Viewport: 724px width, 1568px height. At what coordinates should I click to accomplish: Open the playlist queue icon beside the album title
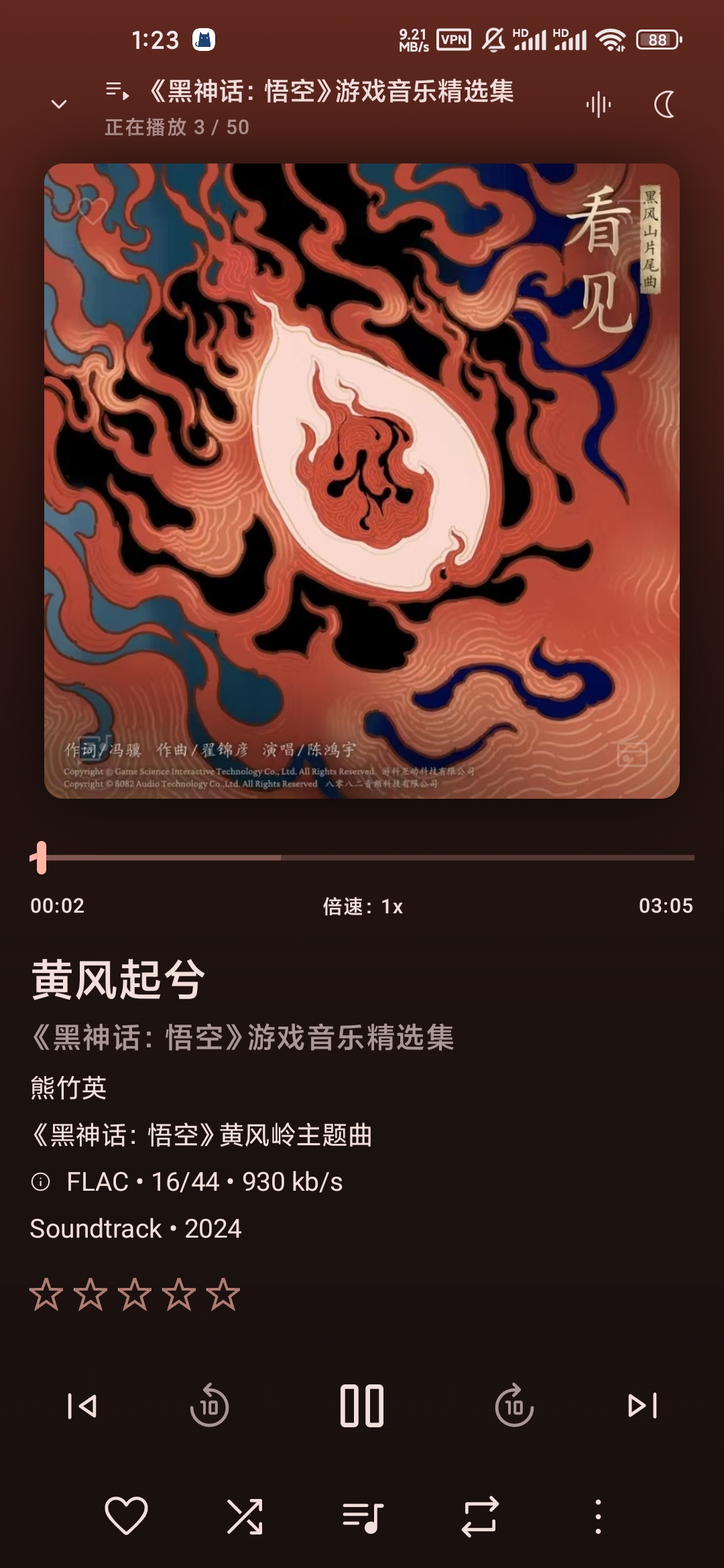click(117, 90)
